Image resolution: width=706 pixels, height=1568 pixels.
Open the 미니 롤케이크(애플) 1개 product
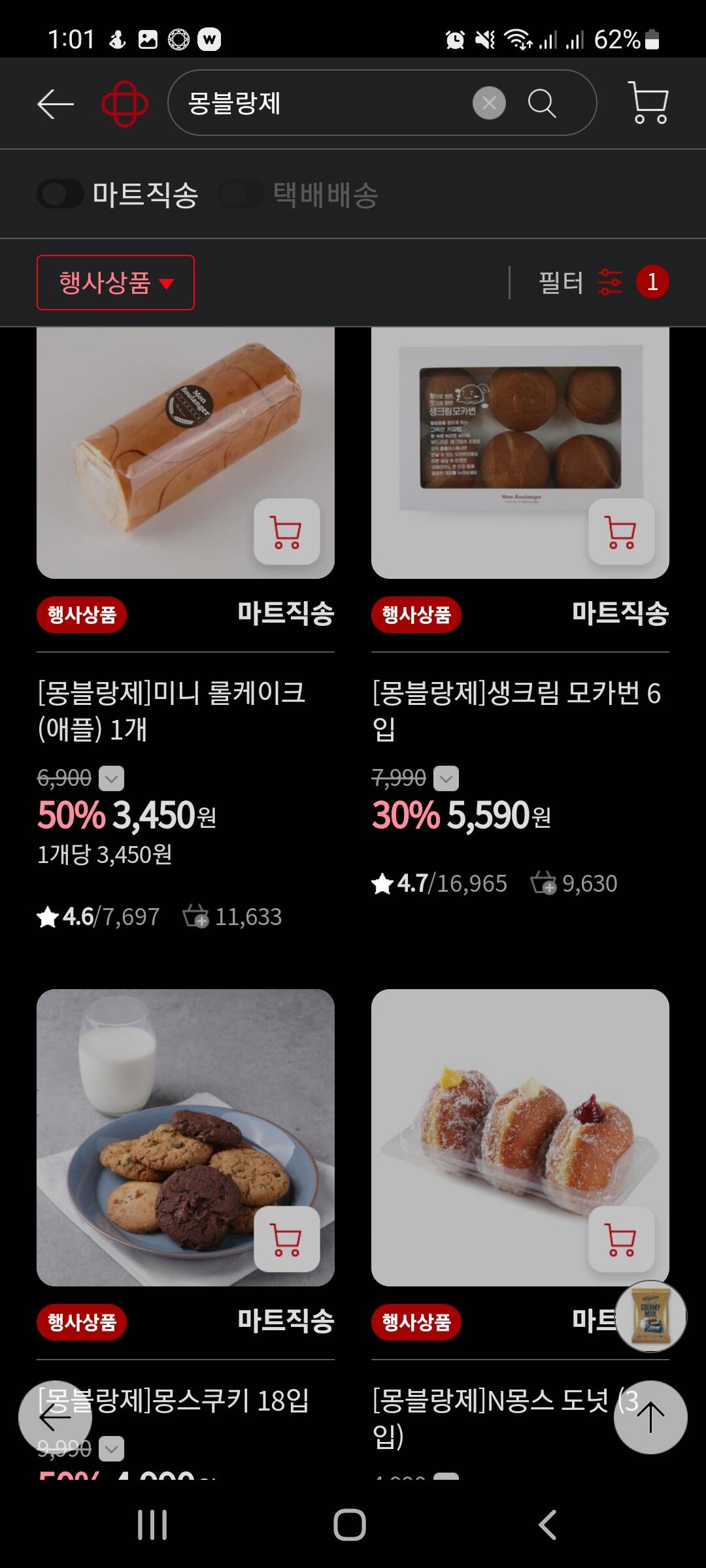click(171, 711)
